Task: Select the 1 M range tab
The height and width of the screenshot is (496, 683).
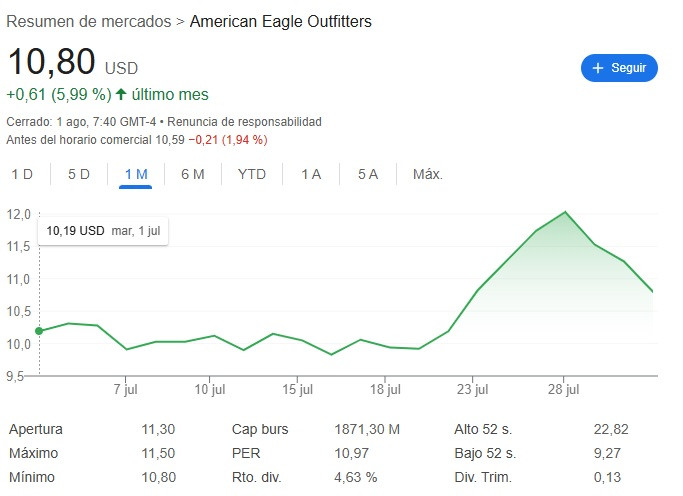Action: click(x=136, y=174)
